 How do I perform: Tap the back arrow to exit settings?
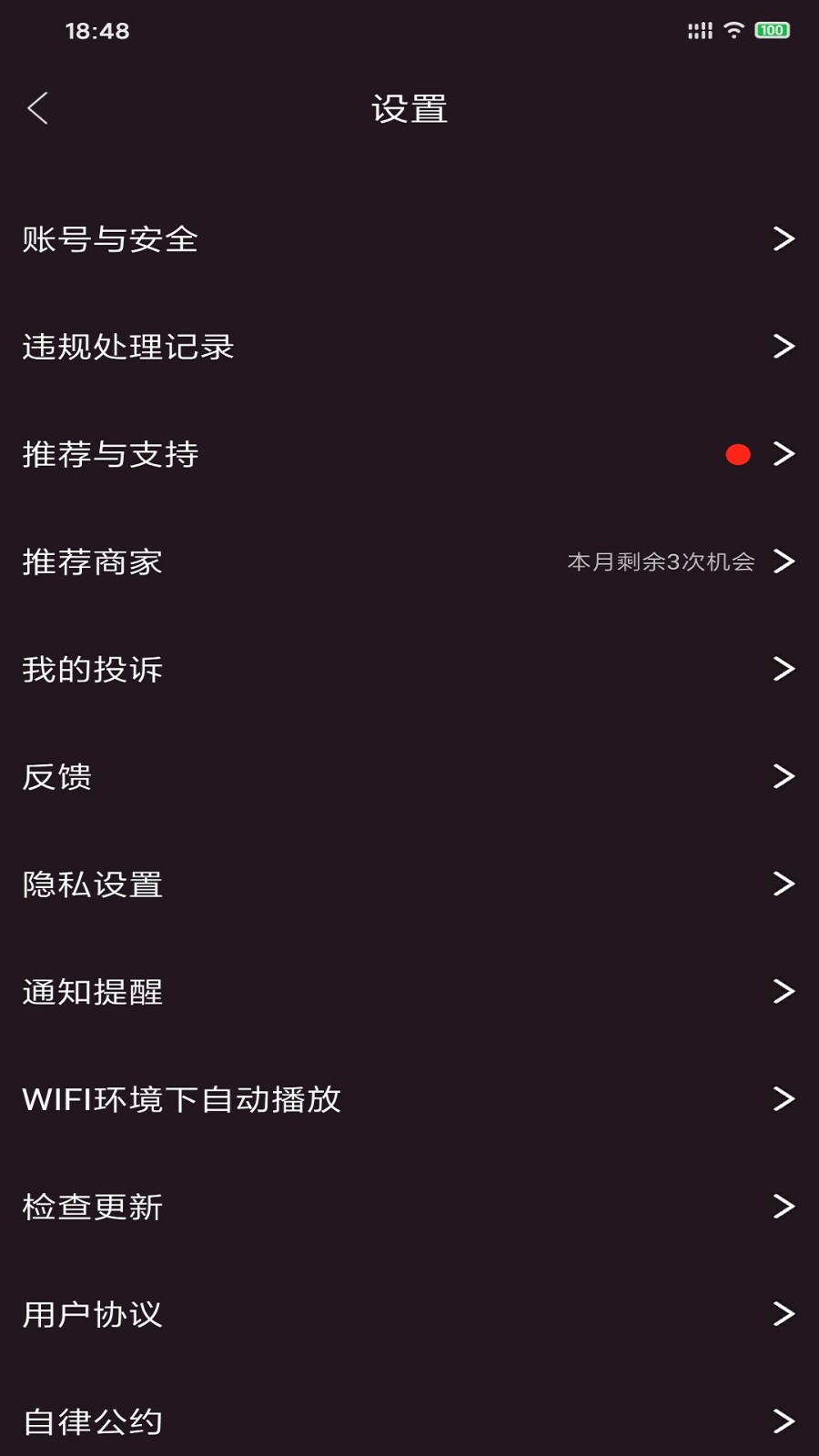(37, 107)
